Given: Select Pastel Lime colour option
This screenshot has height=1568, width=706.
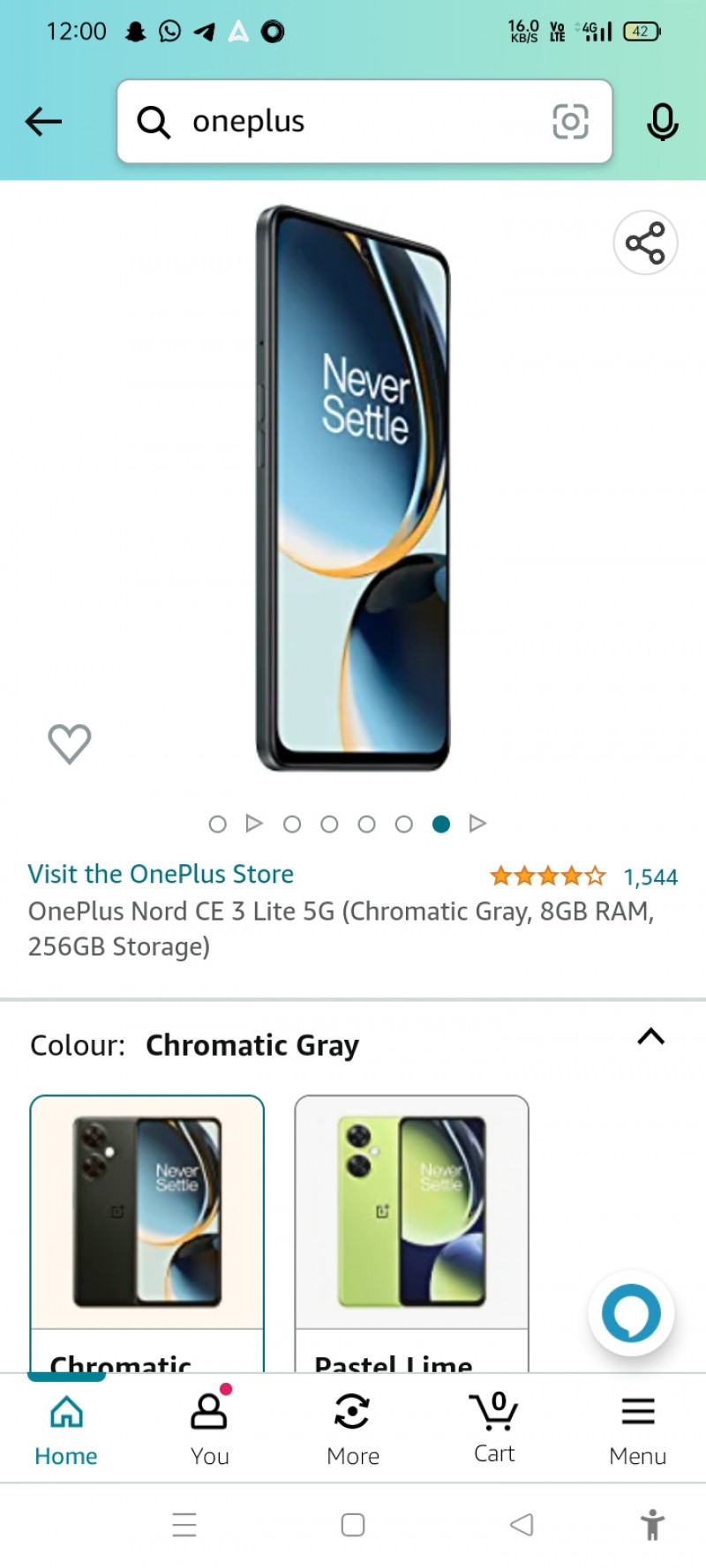Looking at the screenshot, I should point(411,1217).
